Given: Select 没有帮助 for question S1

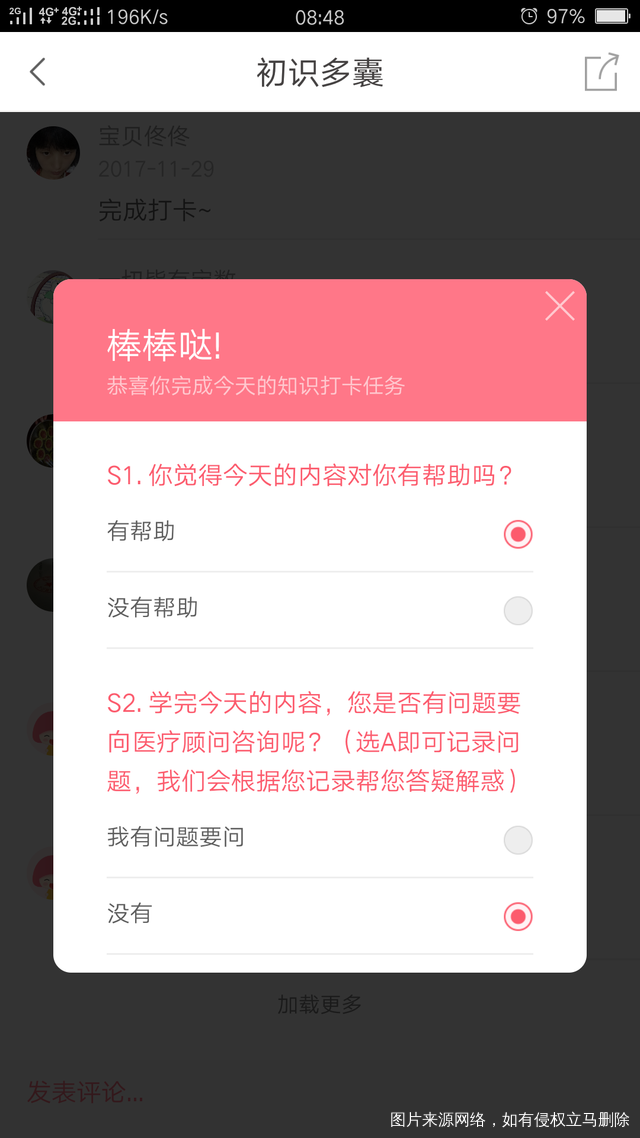Looking at the screenshot, I should (517, 610).
